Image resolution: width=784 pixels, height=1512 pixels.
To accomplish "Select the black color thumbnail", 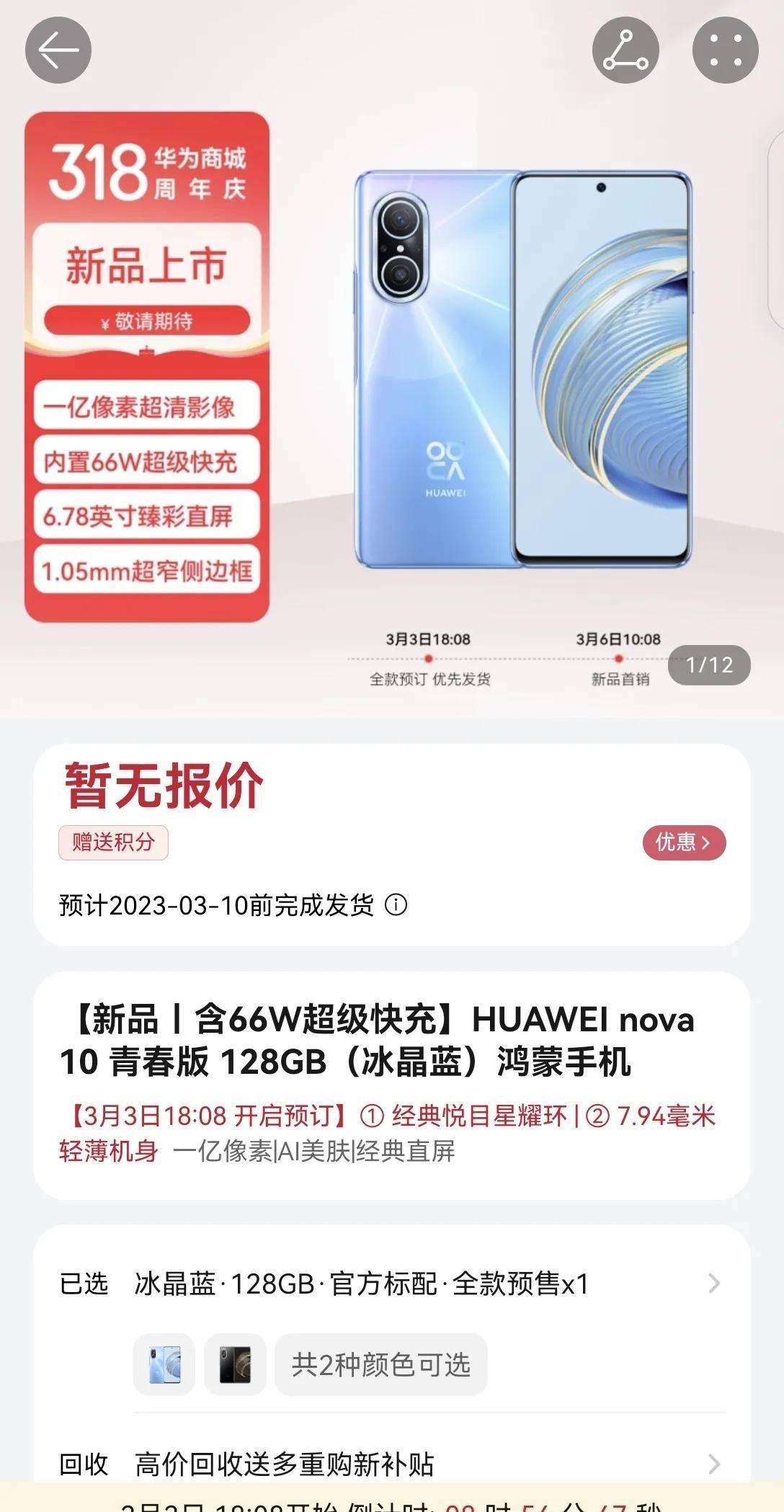I will pos(235,1364).
